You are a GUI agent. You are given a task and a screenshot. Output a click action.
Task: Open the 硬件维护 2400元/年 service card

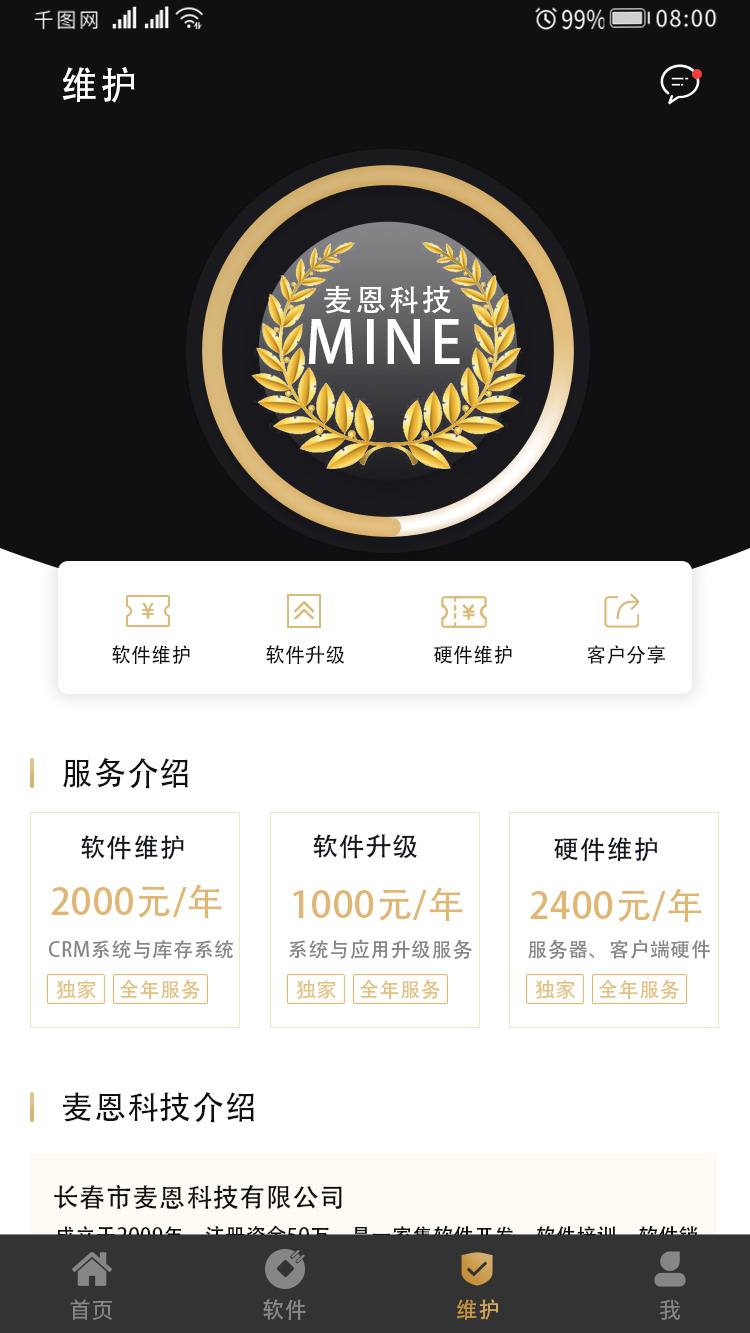614,919
